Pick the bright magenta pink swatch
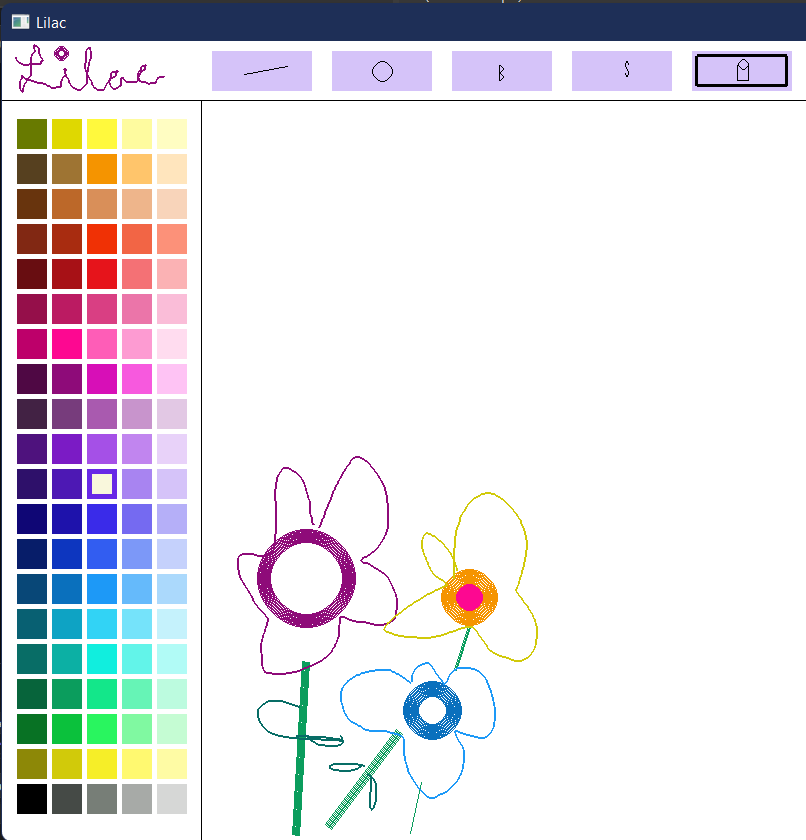Image resolution: width=806 pixels, height=840 pixels. pos(66,343)
